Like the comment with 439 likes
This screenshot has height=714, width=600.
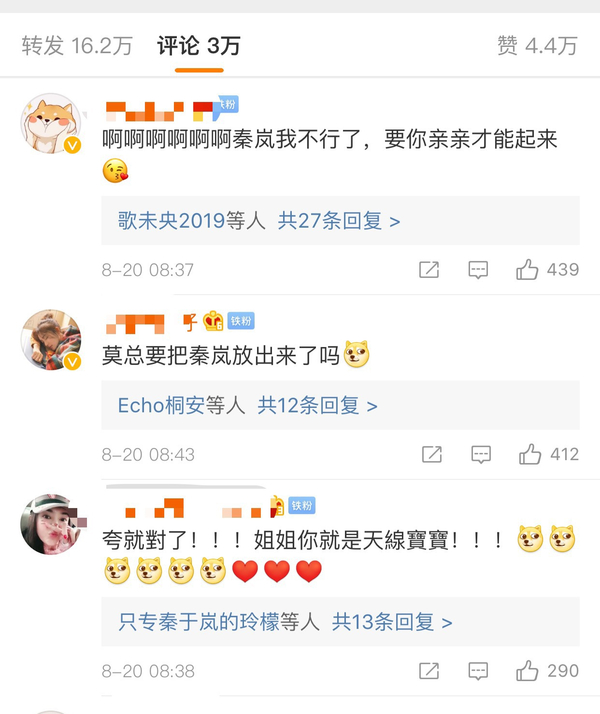coord(528,270)
